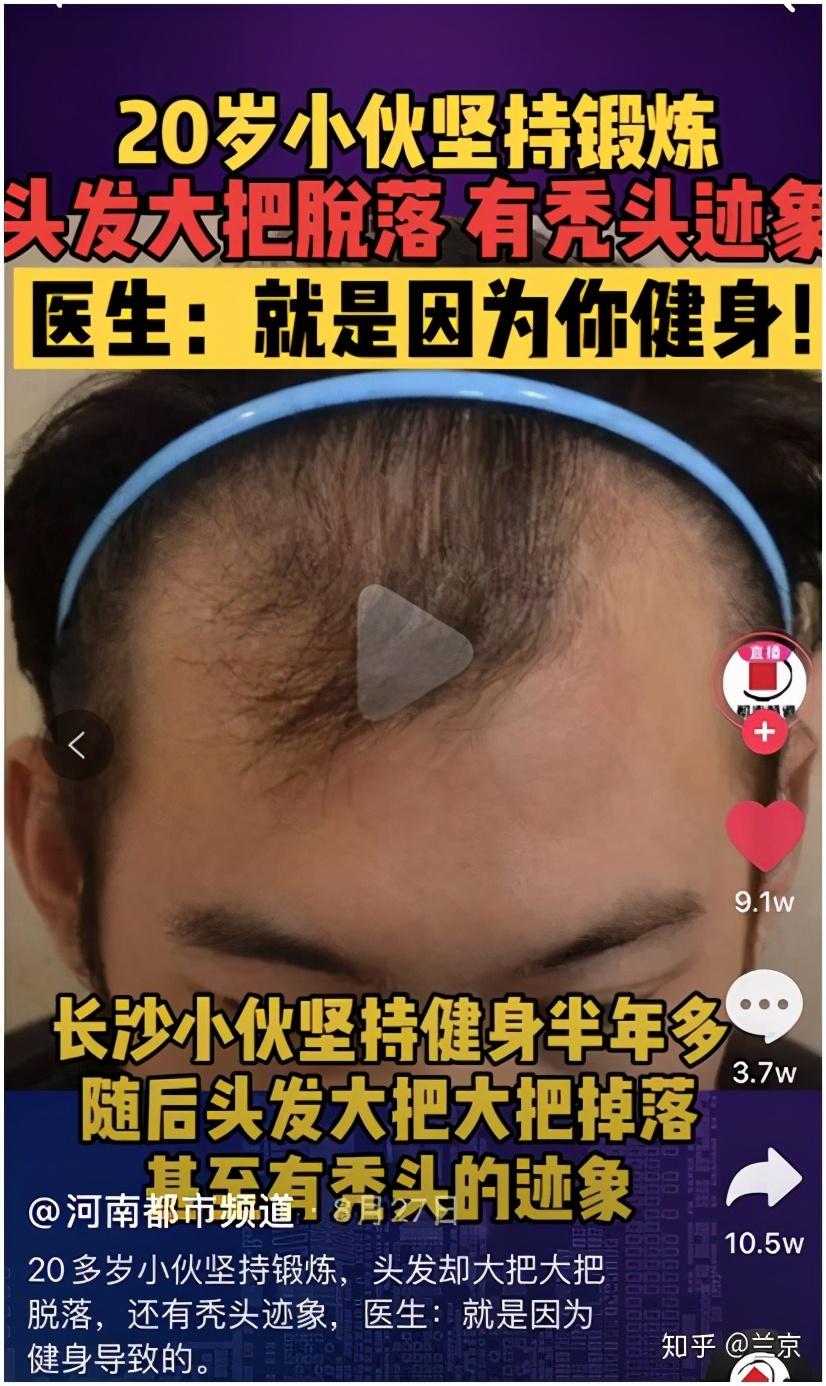Go back using the left chevron icon
The height and width of the screenshot is (1386, 826).
[74, 745]
